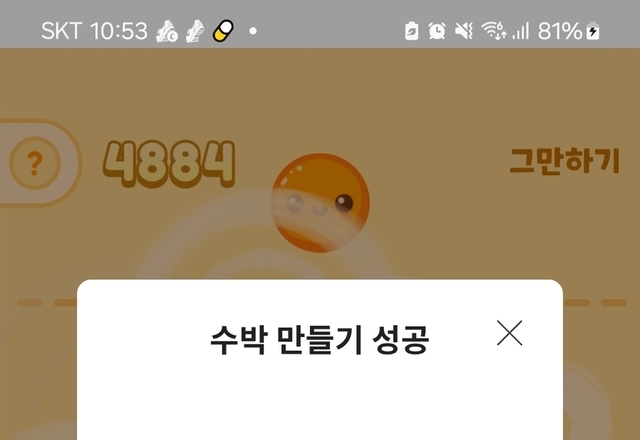640x440 pixels.
Task: Open the question mark help button
Action: 34,163
